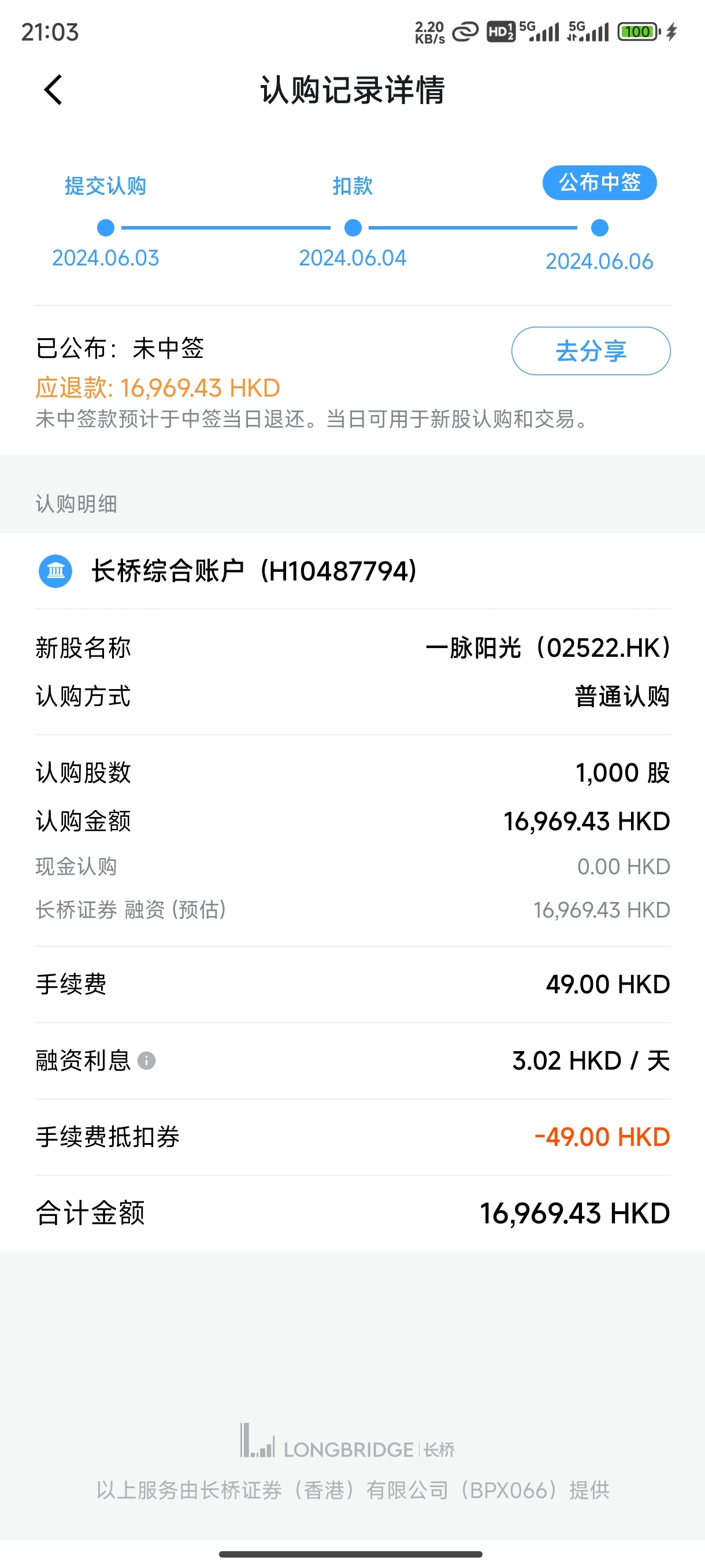This screenshot has width=705, height=1568.
Task: Open the info icon beside 融资利息
Action: pos(147,1061)
